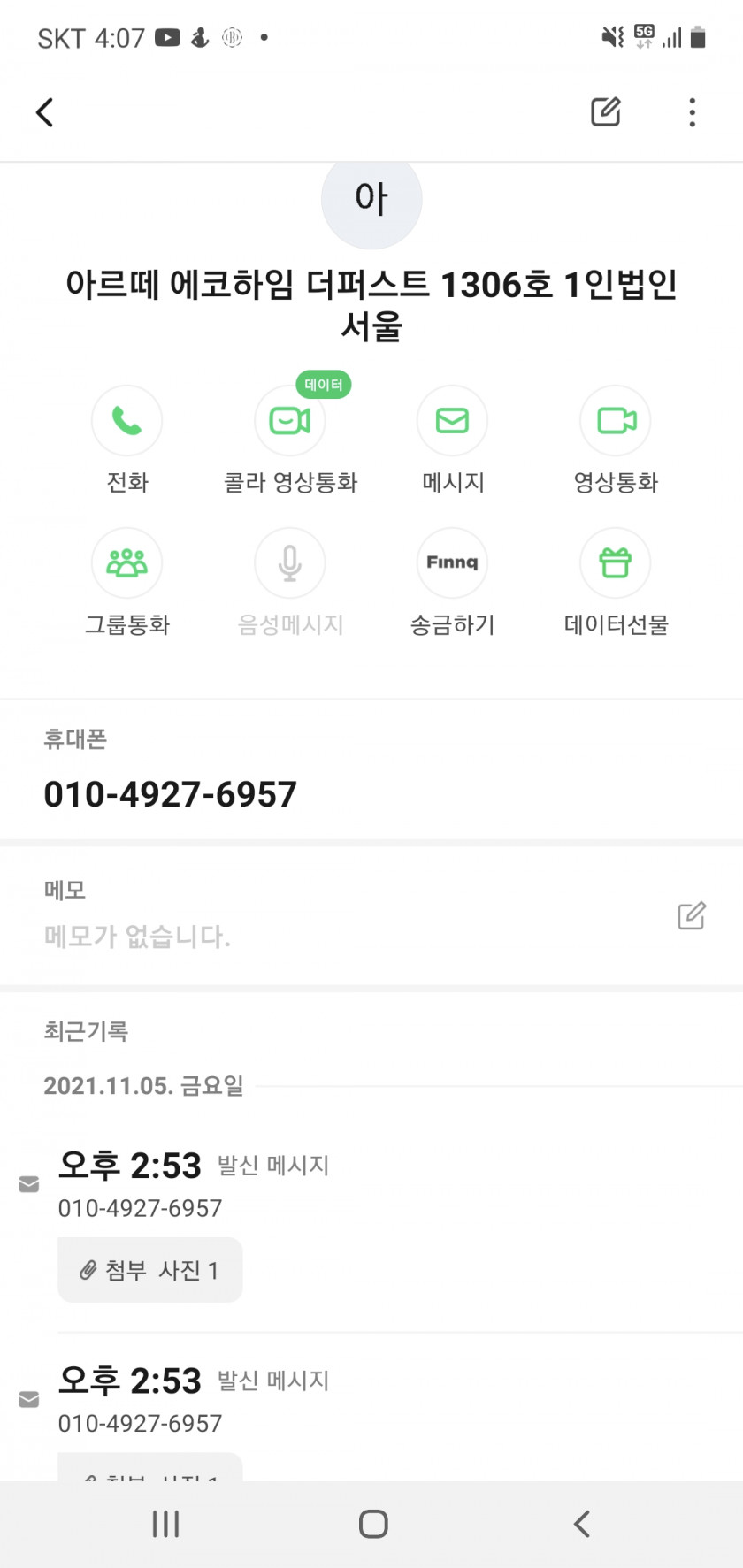Screen dimensions: 743x1568
Task: Open the system recent apps button
Action: coord(165,1524)
